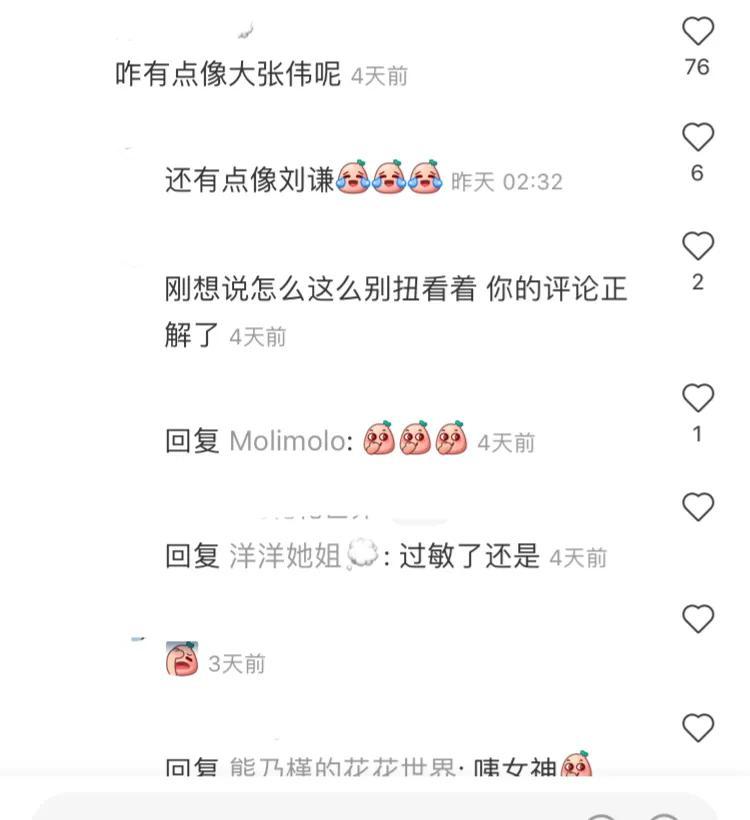Like the comment '还有点像刘谦'
The width and height of the screenshot is (750, 820).
[x=697, y=137]
